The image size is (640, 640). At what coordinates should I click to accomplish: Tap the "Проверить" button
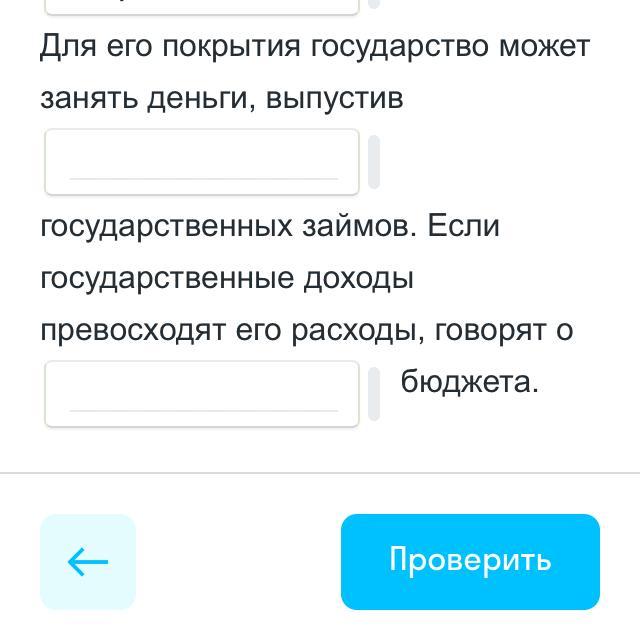(470, 562)
